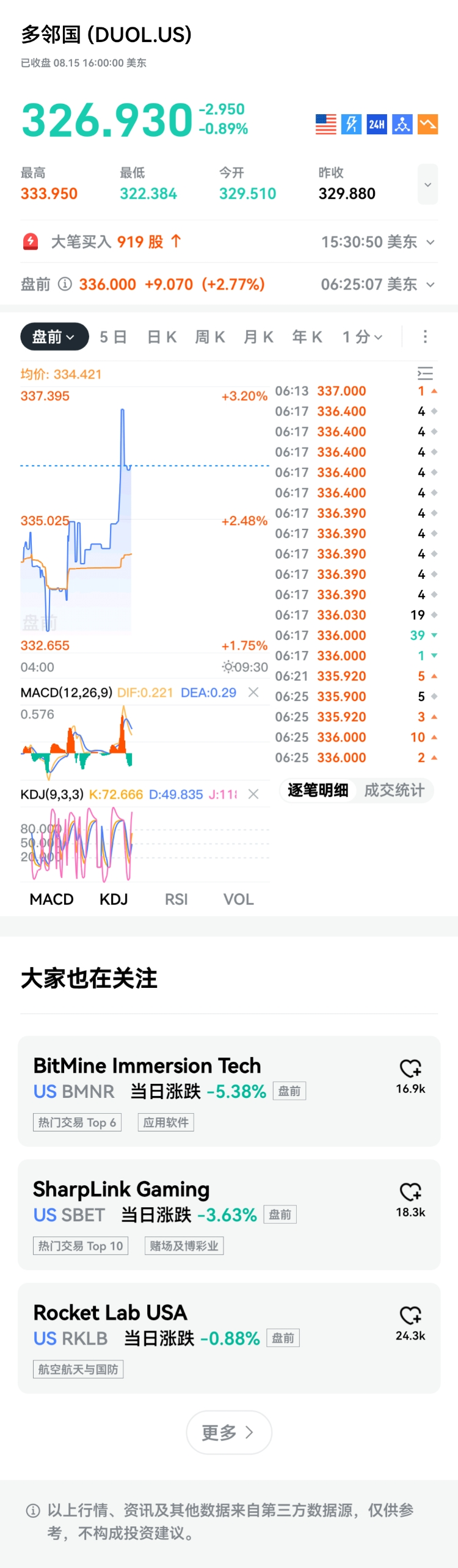Add SharpLink Gaming to watchlist
Viewport: 458px width, 1568px height.
pos(410,1191)
